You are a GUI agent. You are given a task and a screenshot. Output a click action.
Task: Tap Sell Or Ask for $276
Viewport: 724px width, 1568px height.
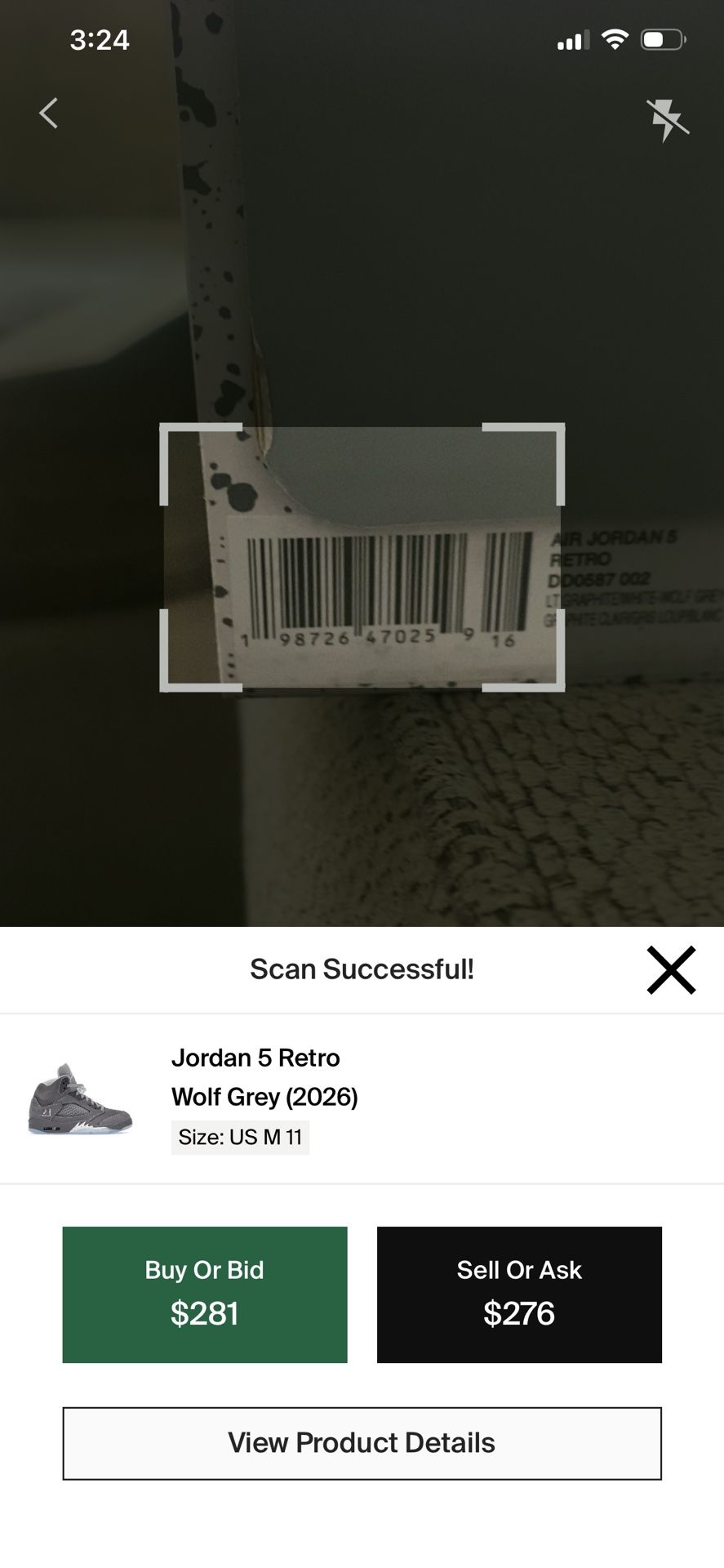[x=519, y=1294]
